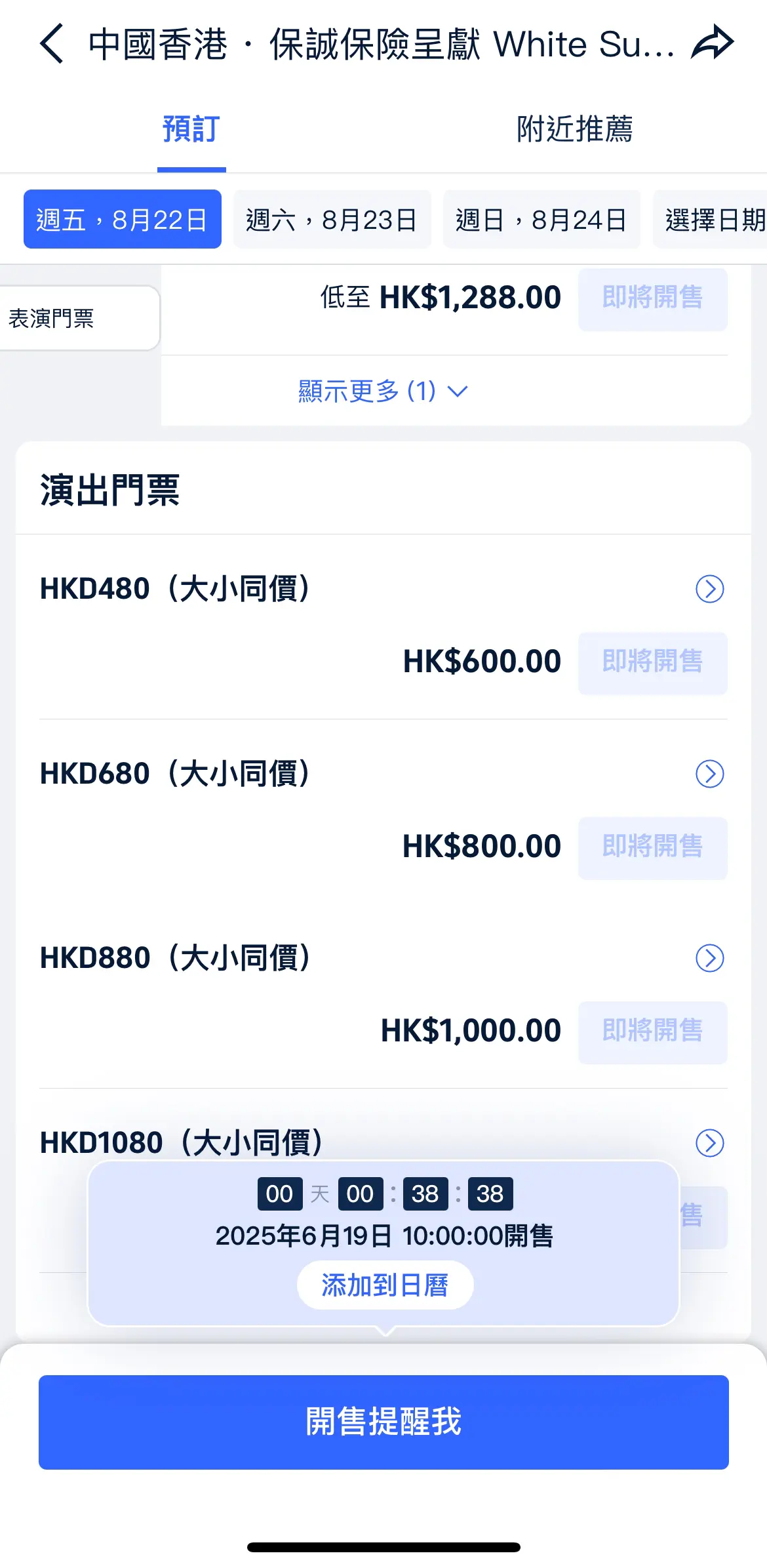The image size is (767, 1568).
Task: Select the 週五，8月22日 date chip
Action: [123, 220]
